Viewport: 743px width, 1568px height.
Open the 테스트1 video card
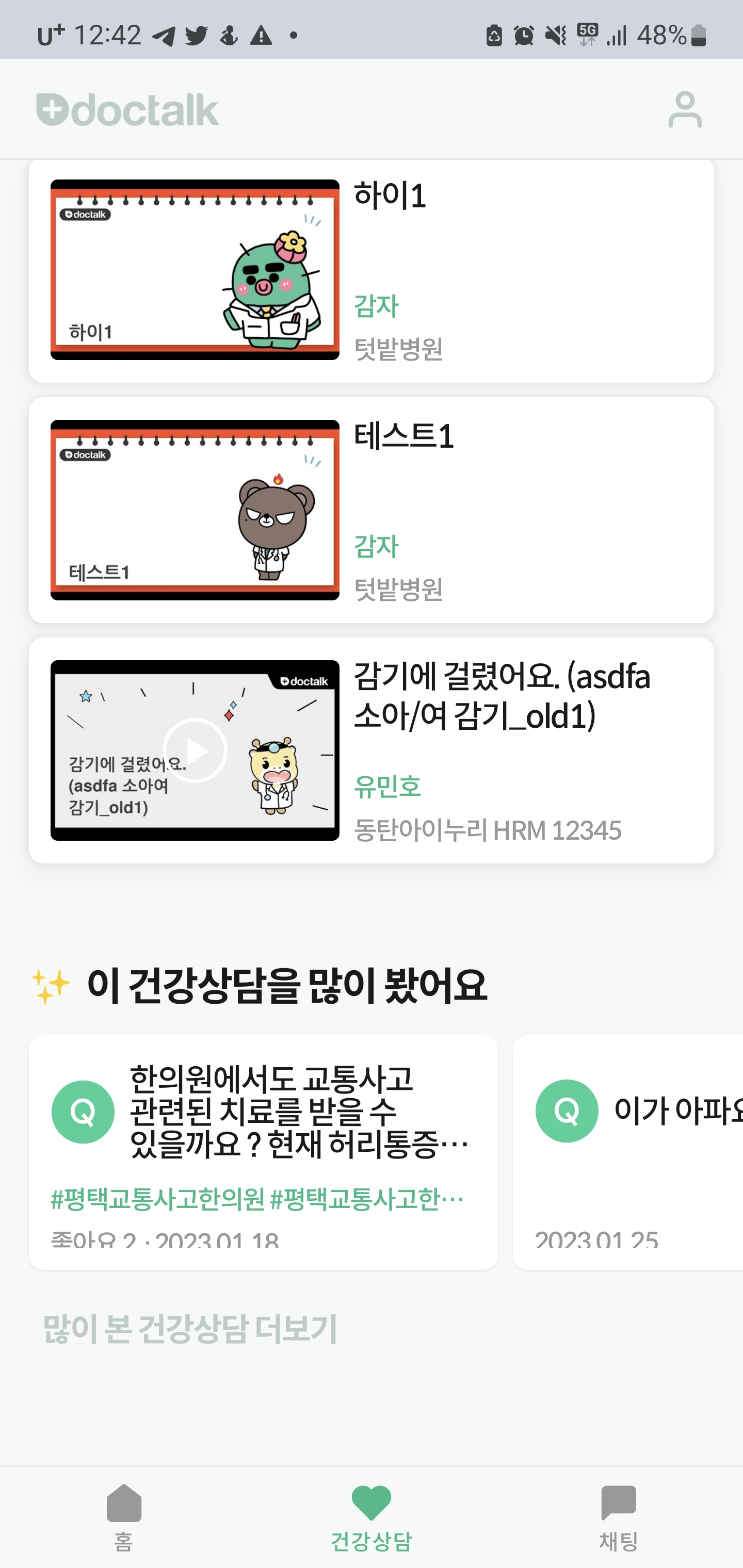[x=371, y=510]
